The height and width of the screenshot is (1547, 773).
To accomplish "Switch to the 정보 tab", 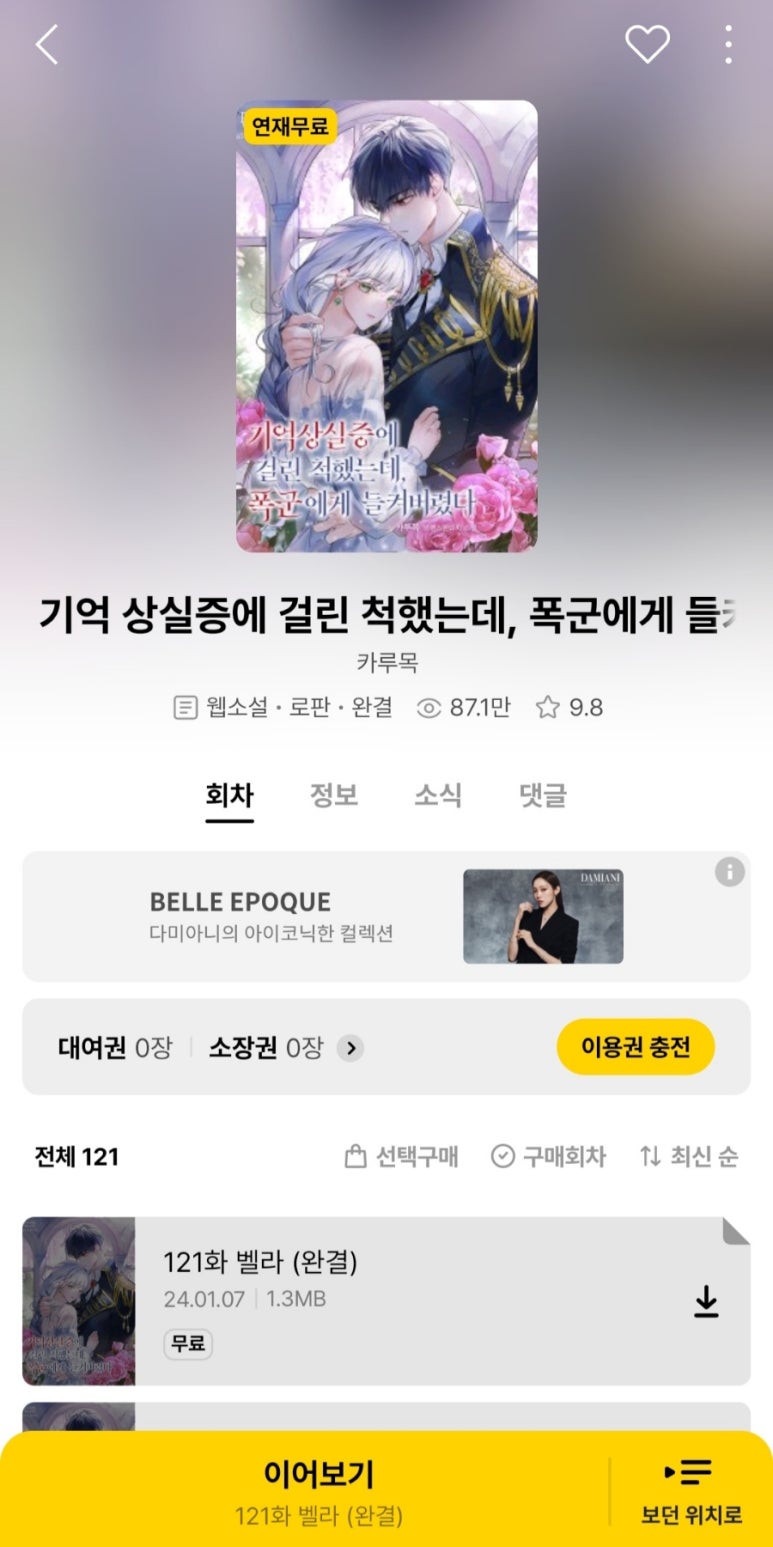I will point(334,795).
